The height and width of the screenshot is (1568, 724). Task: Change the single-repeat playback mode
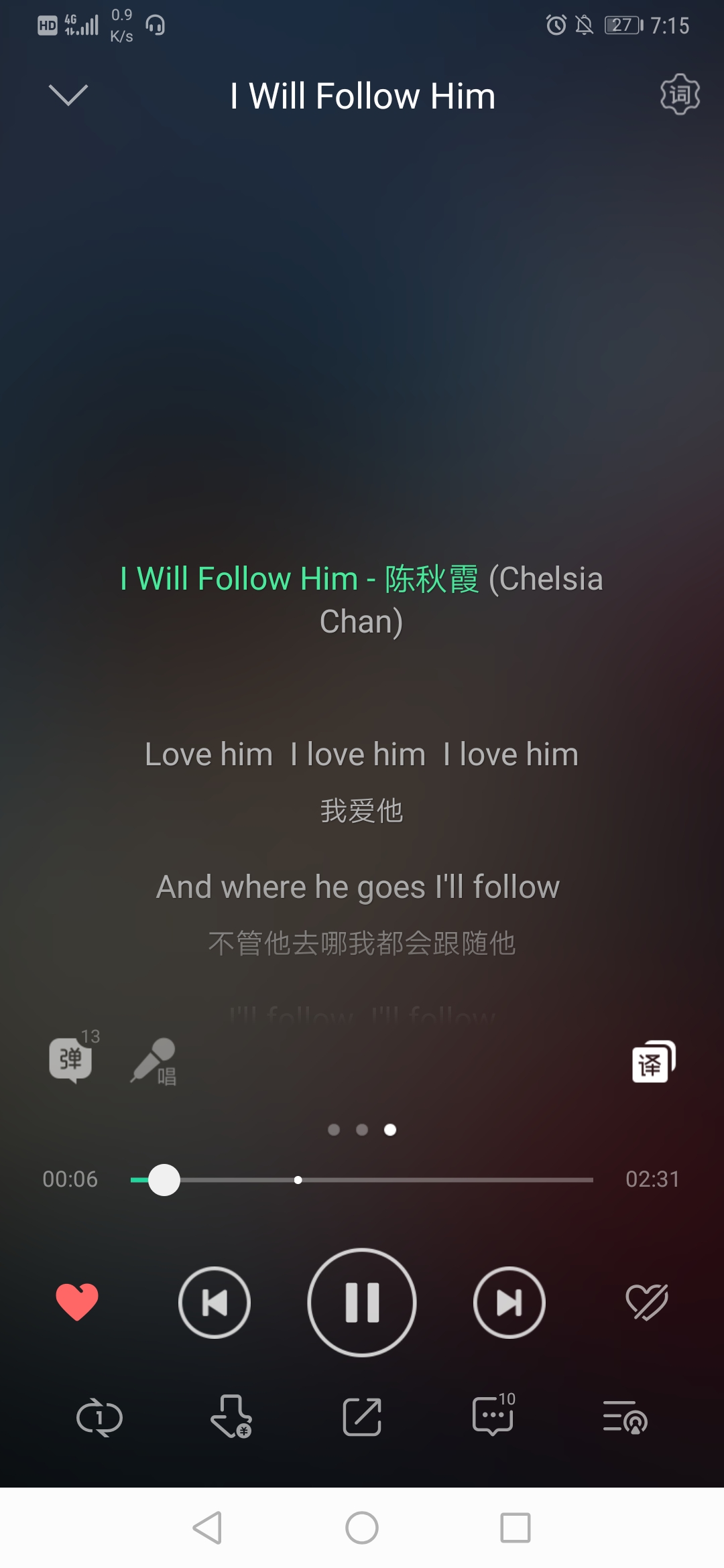(x=99, y=1417)
